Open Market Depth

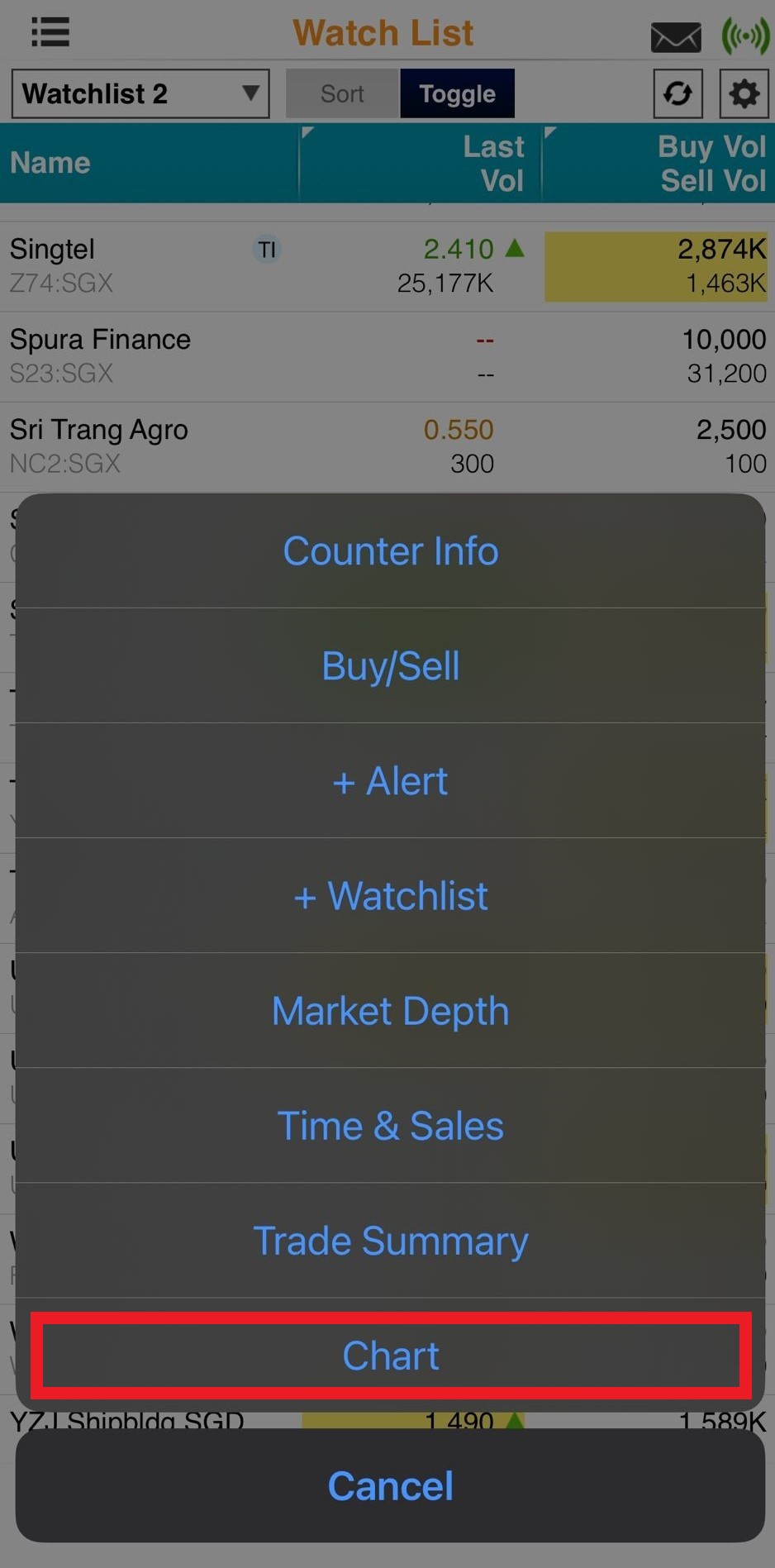390,1011
